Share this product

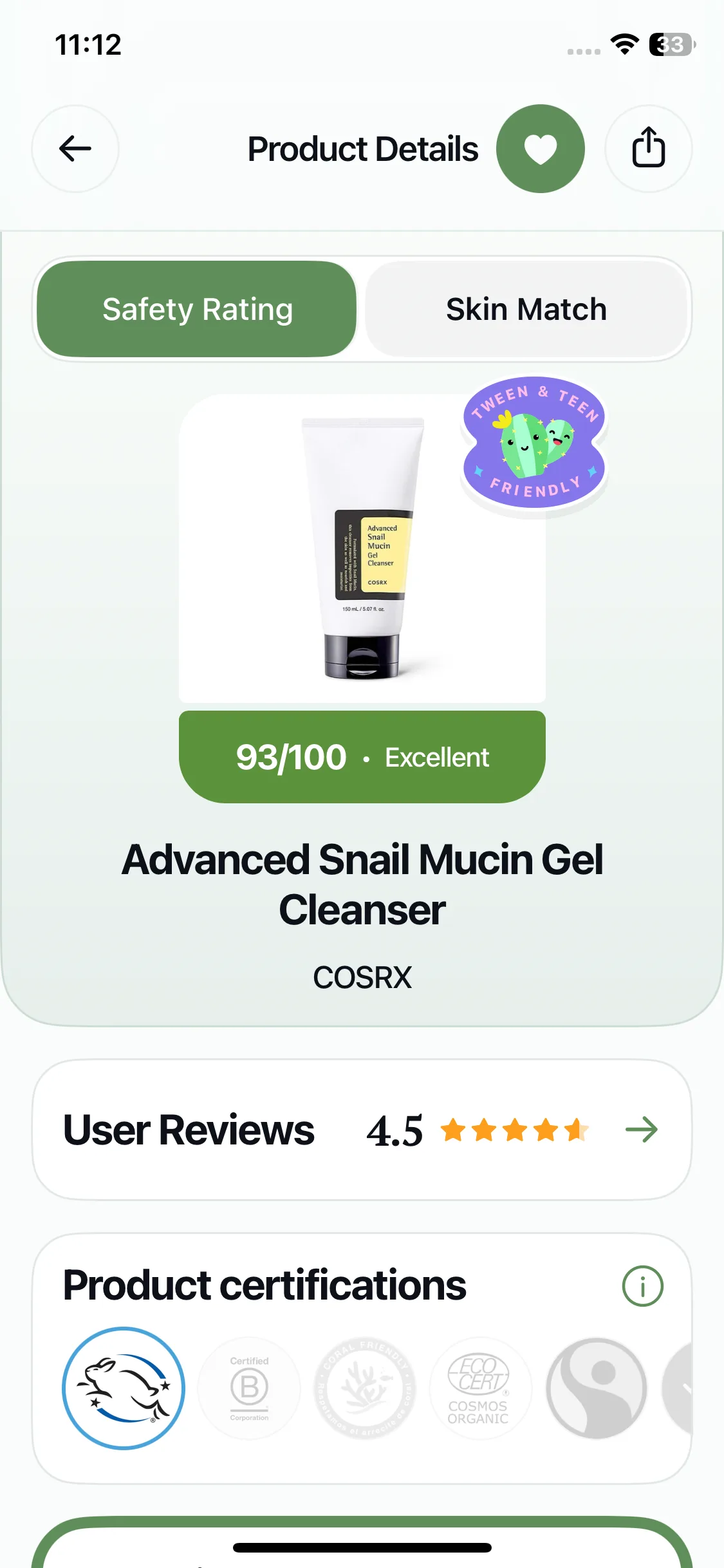coord(649,149)
